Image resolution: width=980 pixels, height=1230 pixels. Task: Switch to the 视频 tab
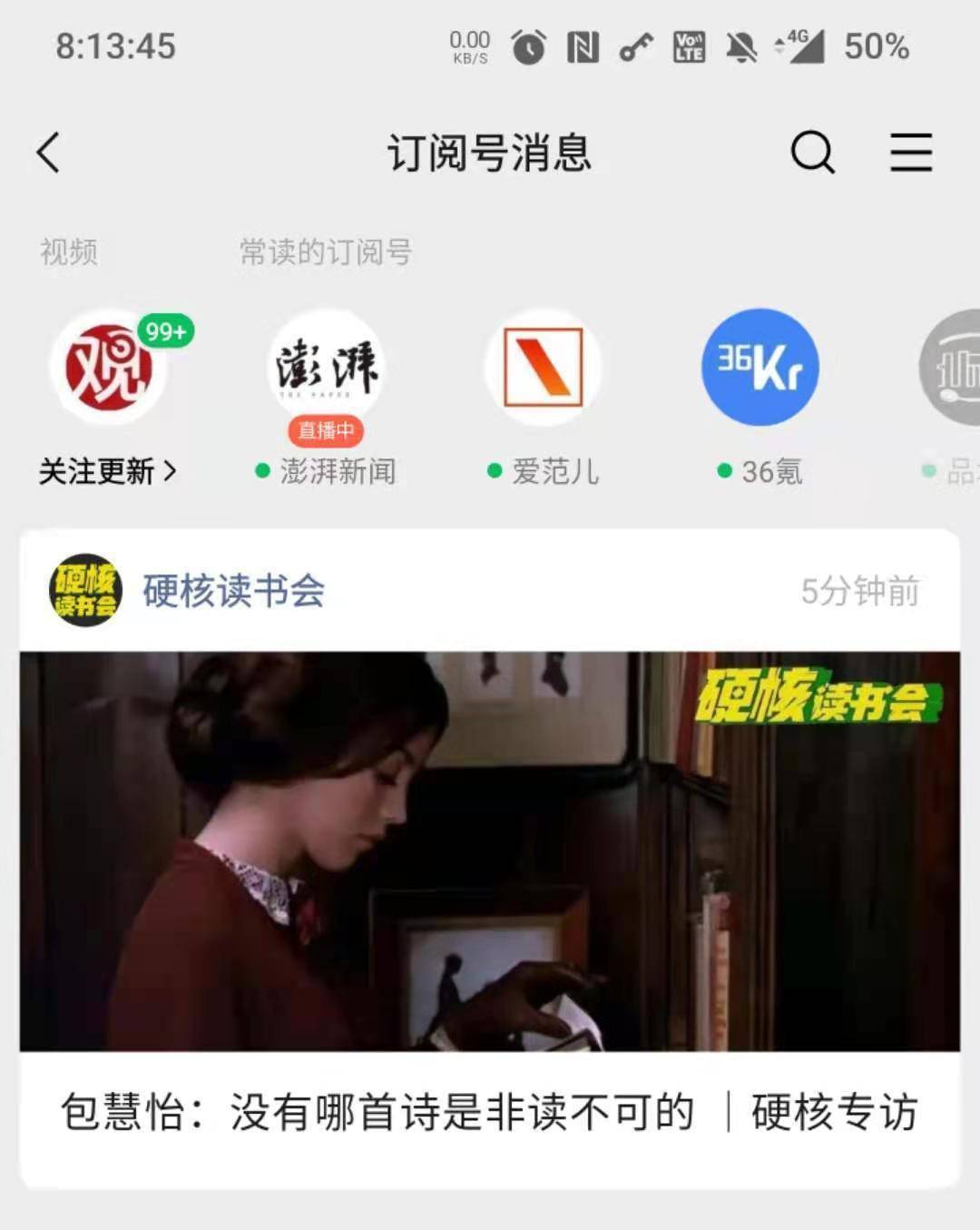68,253
